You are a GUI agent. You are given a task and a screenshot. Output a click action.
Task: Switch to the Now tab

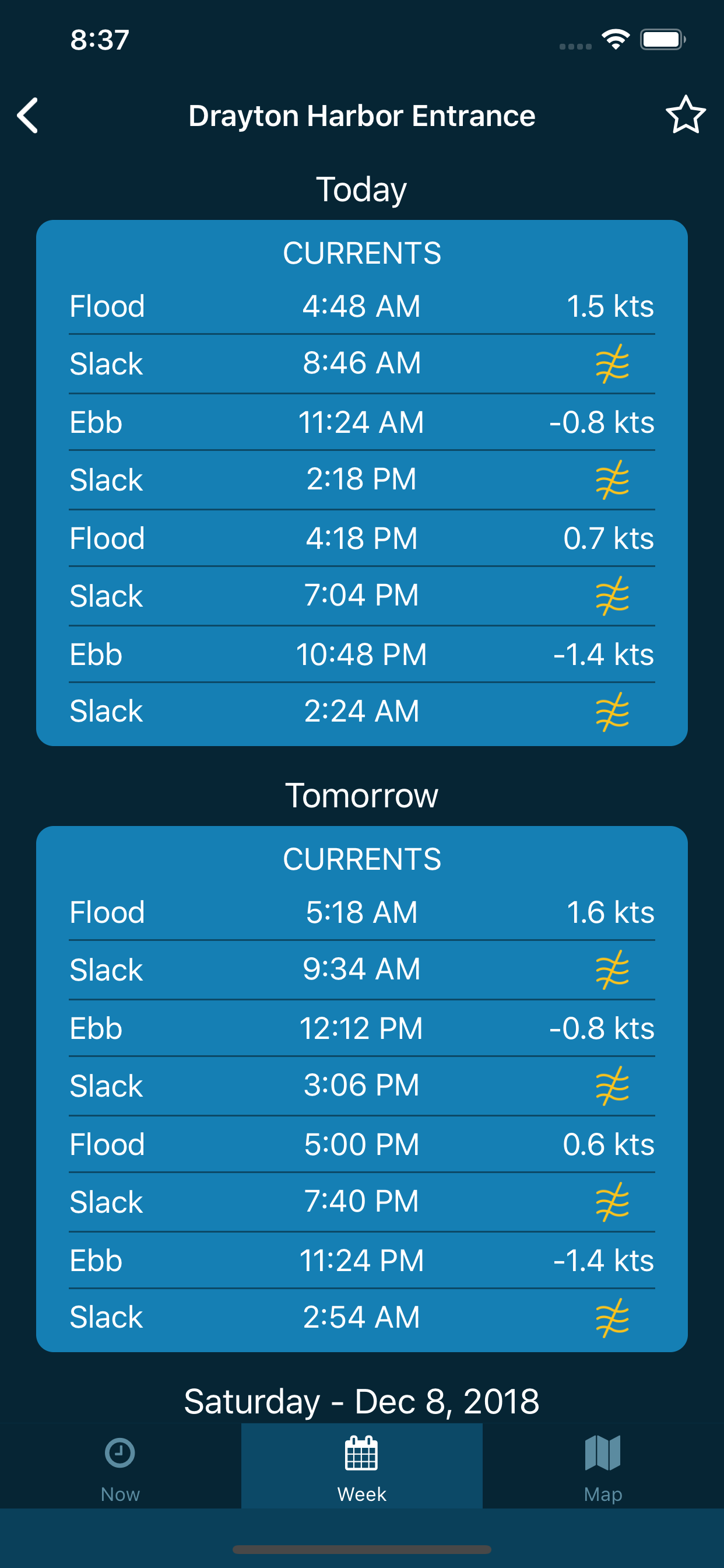tap(121, 1468)
